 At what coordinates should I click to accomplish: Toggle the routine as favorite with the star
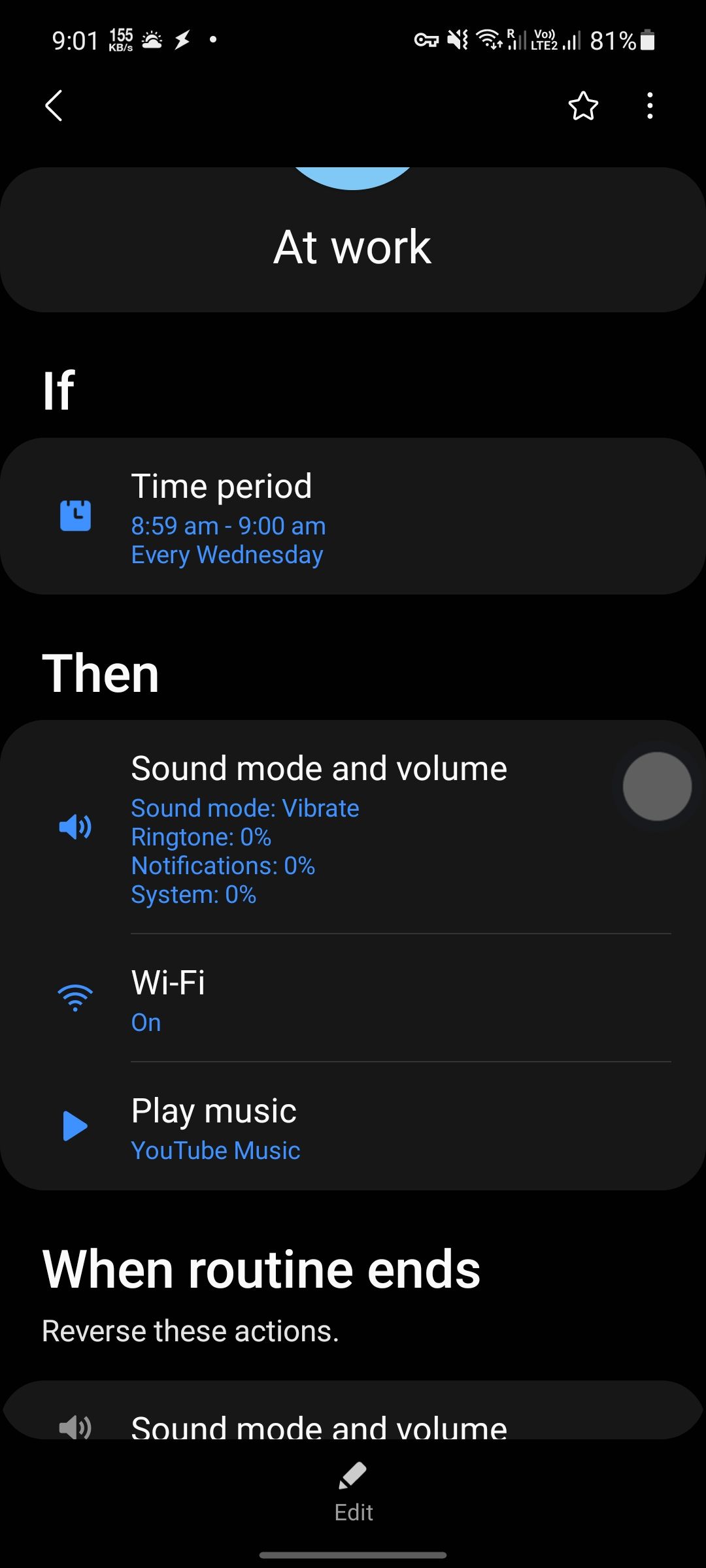pos(582,106)
